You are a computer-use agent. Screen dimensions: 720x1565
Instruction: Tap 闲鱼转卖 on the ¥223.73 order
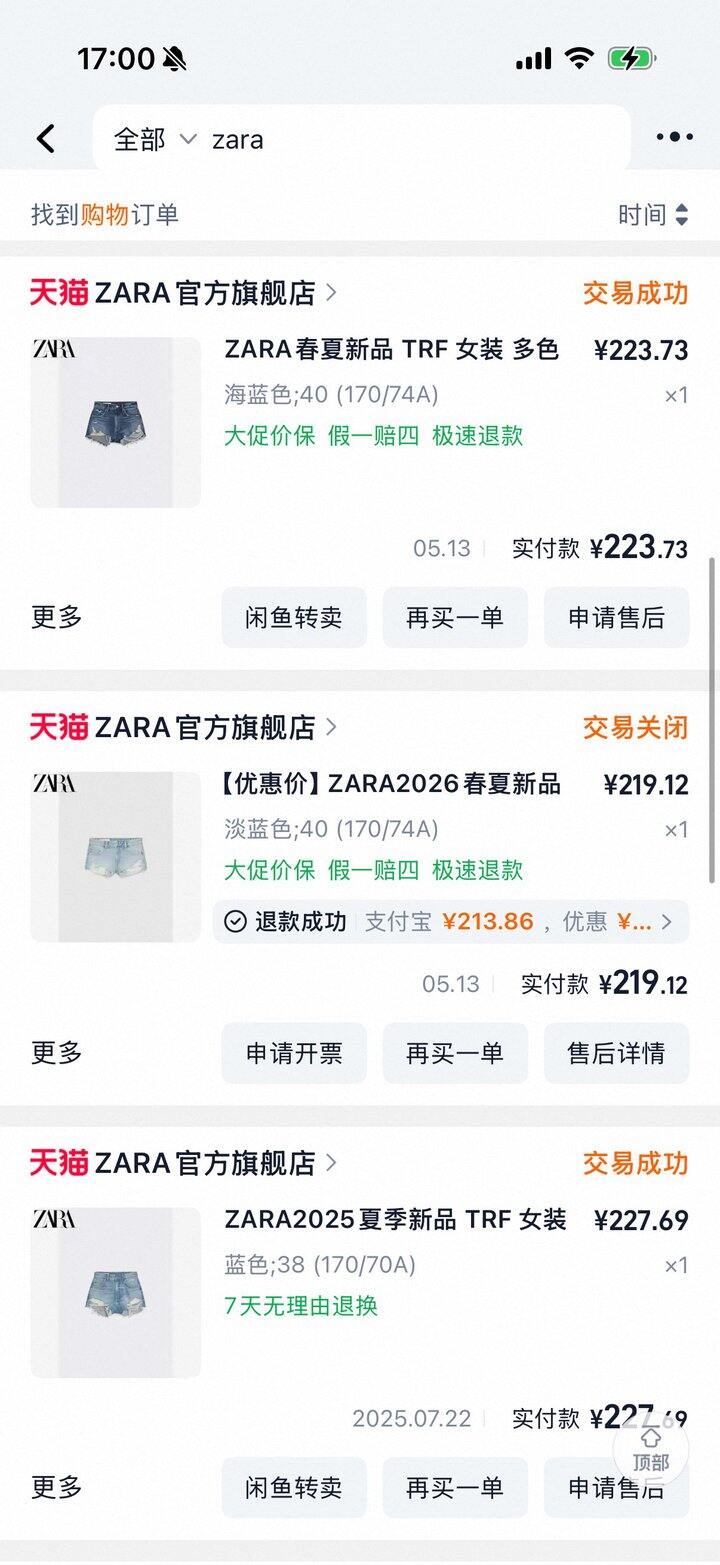294,617
